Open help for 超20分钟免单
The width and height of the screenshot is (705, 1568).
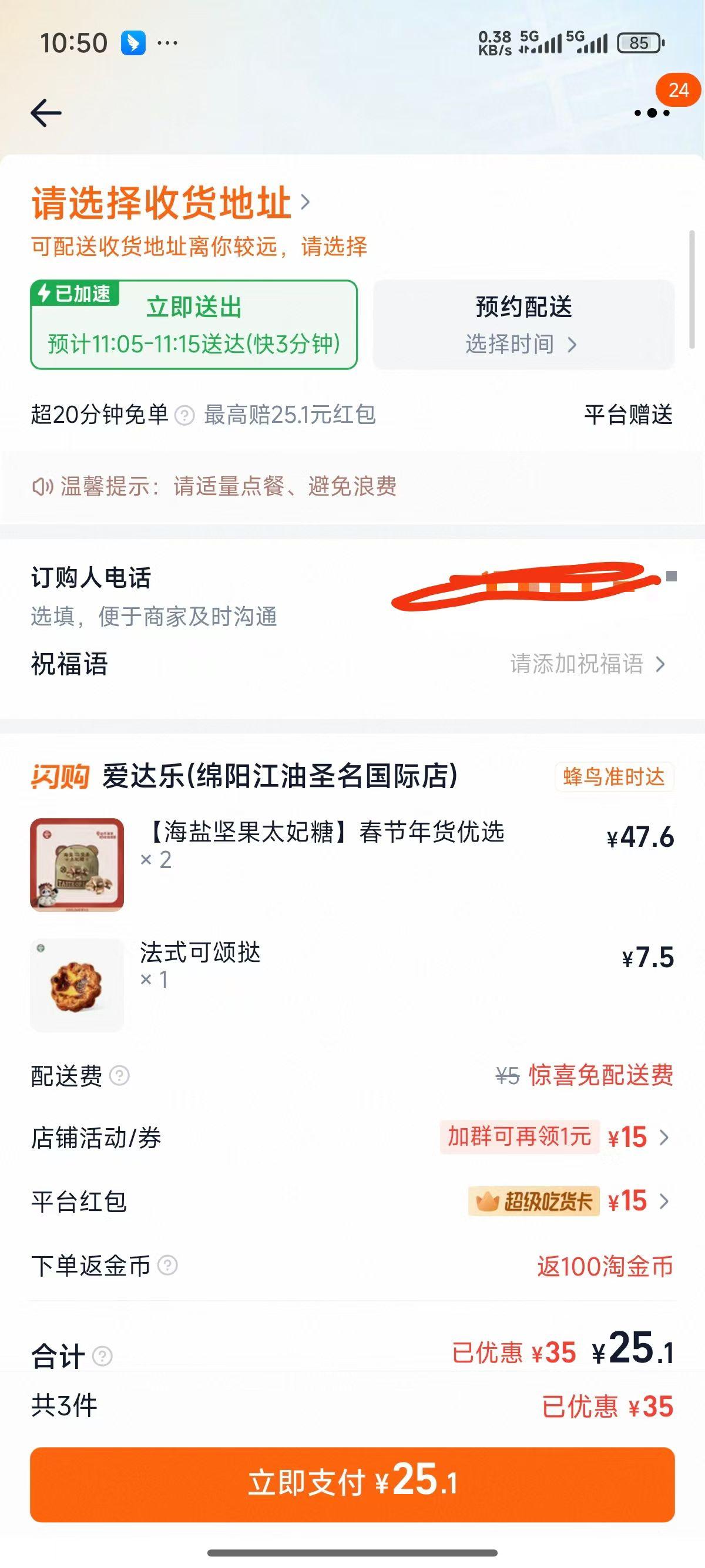point(184,416)
